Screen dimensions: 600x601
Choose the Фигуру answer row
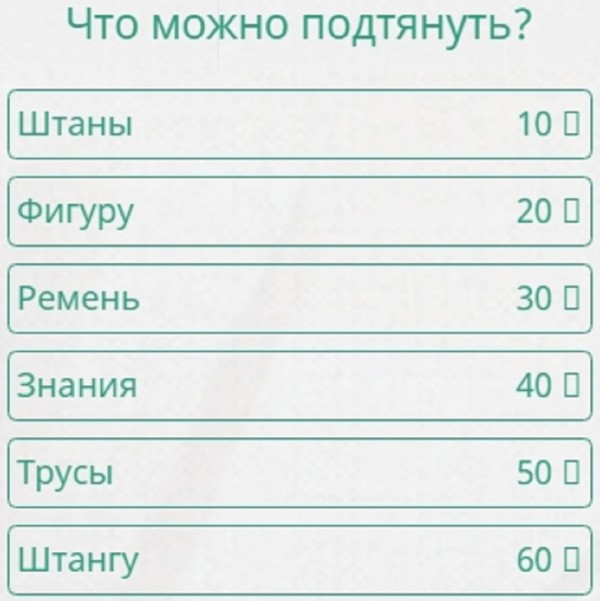tap(298, 212)
